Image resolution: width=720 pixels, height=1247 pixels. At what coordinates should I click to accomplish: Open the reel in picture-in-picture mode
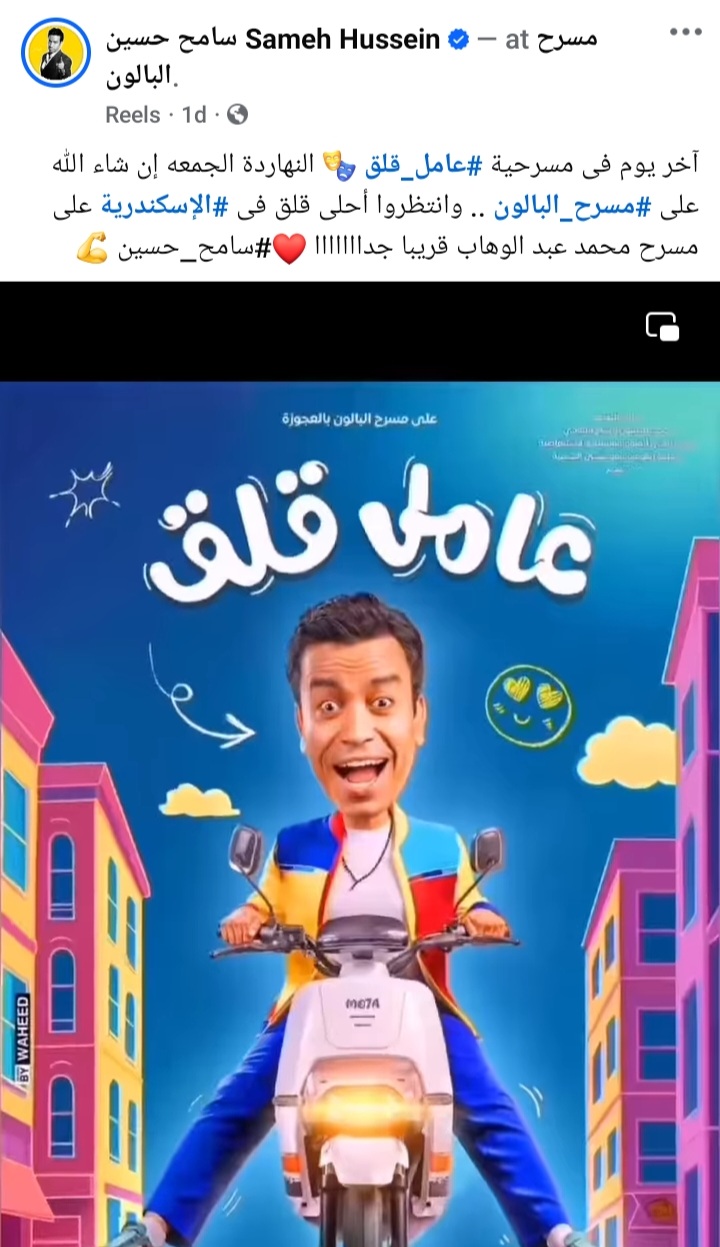[663, 326]
